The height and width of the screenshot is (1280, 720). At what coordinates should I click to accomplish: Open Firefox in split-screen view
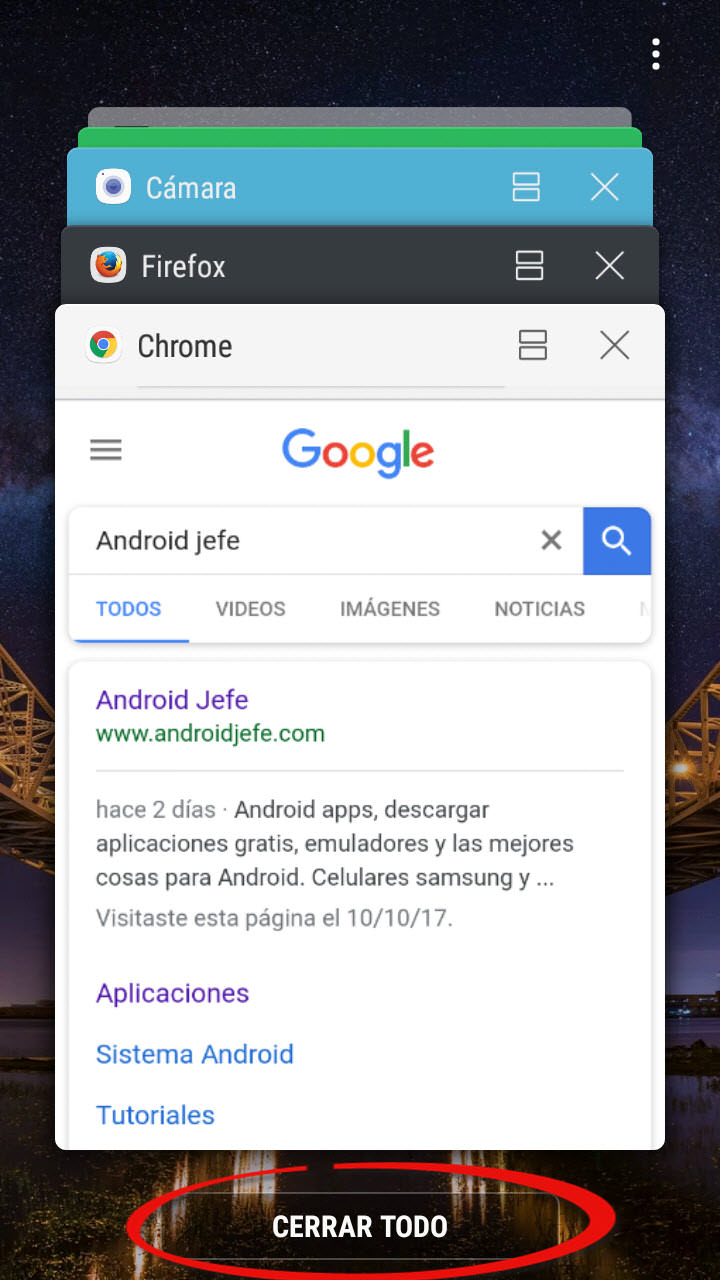coord(529,265)
